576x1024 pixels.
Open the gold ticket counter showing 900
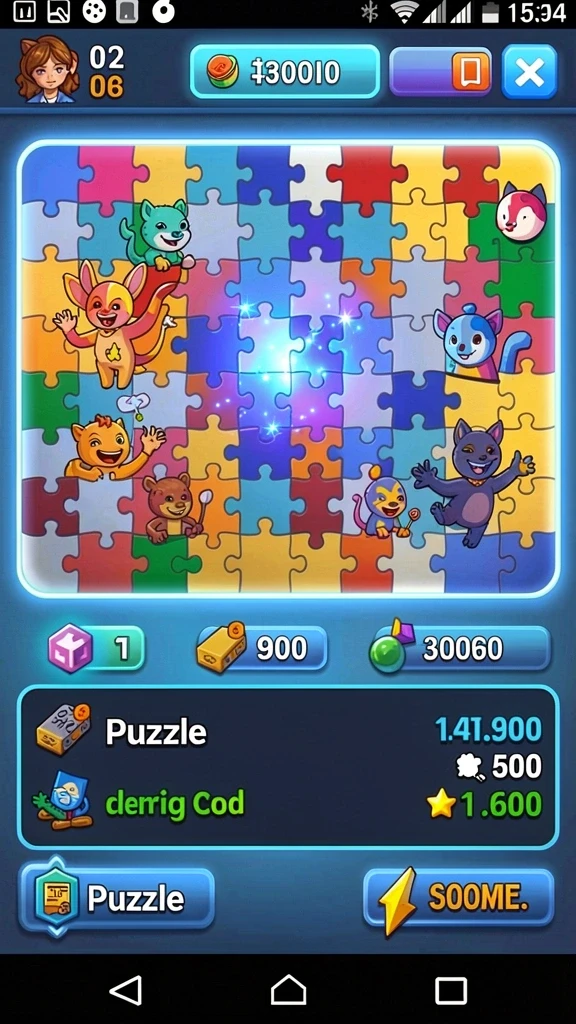(262, 647)
